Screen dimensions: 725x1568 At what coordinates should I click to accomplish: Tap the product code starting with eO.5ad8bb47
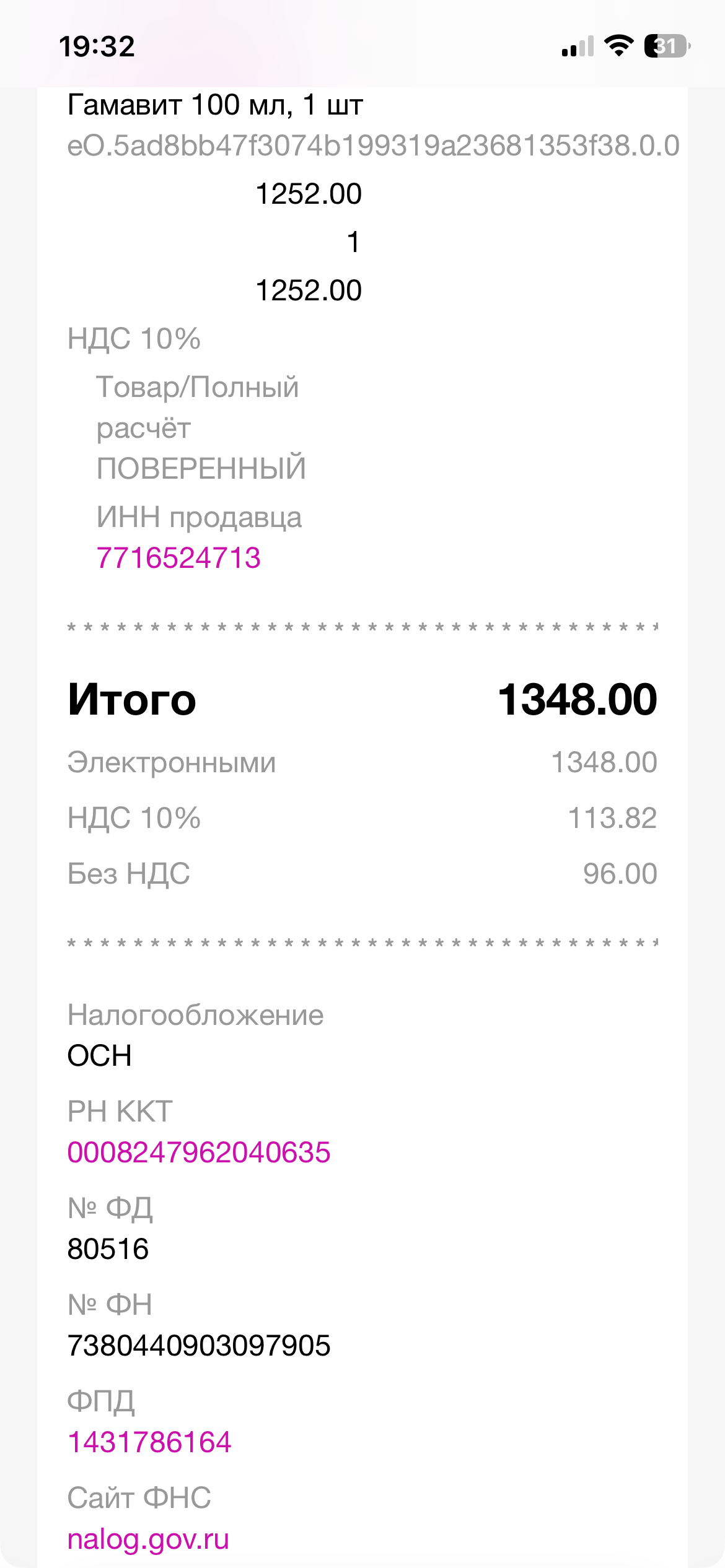[372, 147]
